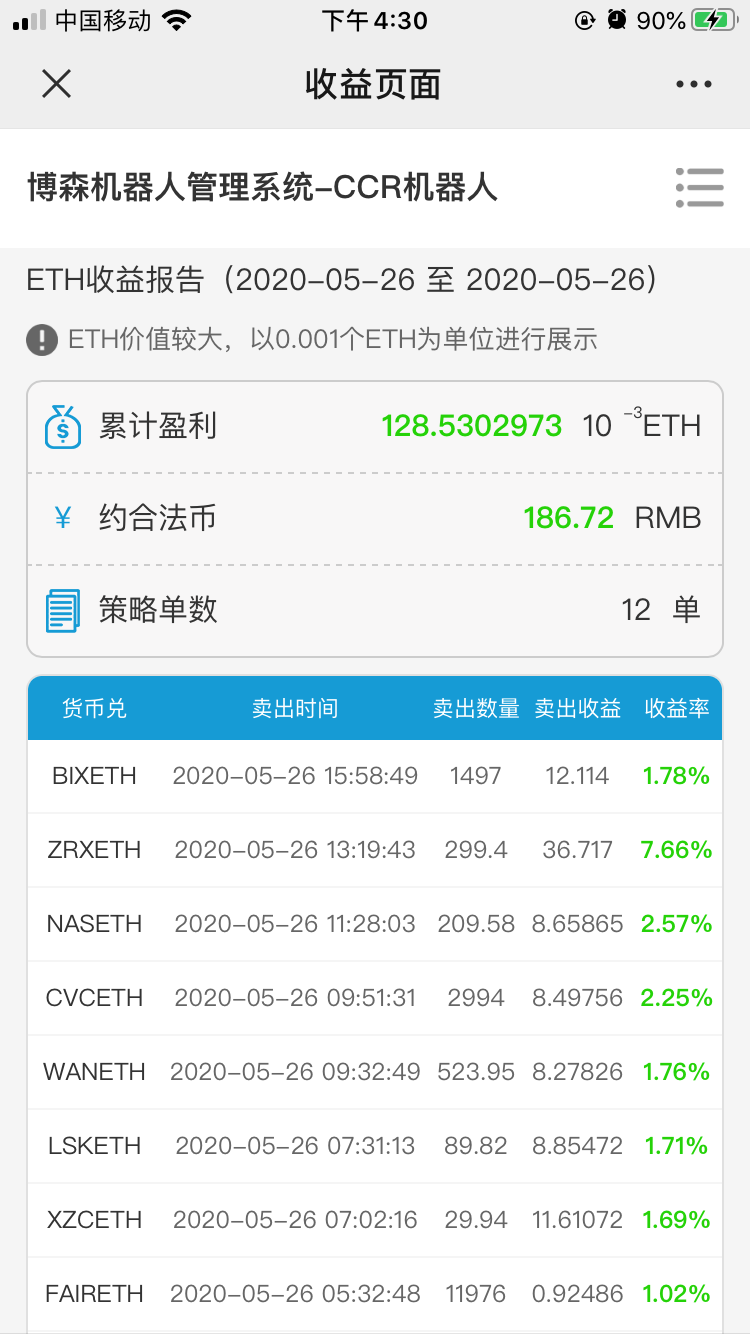This screenshot has height=1334, width=750.
Task: Open the hamburger menu beside 博森机器人管理系统
Action: pyautogui.click(x=699, y=187)
